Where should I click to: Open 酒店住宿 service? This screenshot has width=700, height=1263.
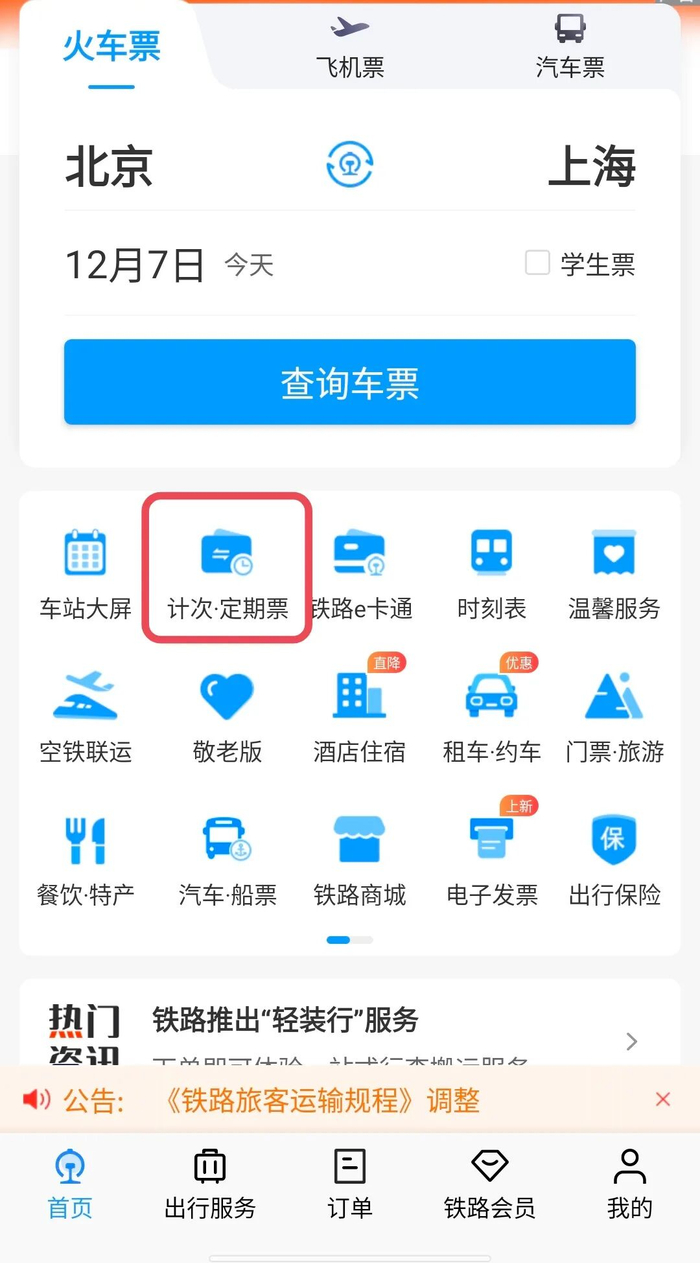pos(360,714)
